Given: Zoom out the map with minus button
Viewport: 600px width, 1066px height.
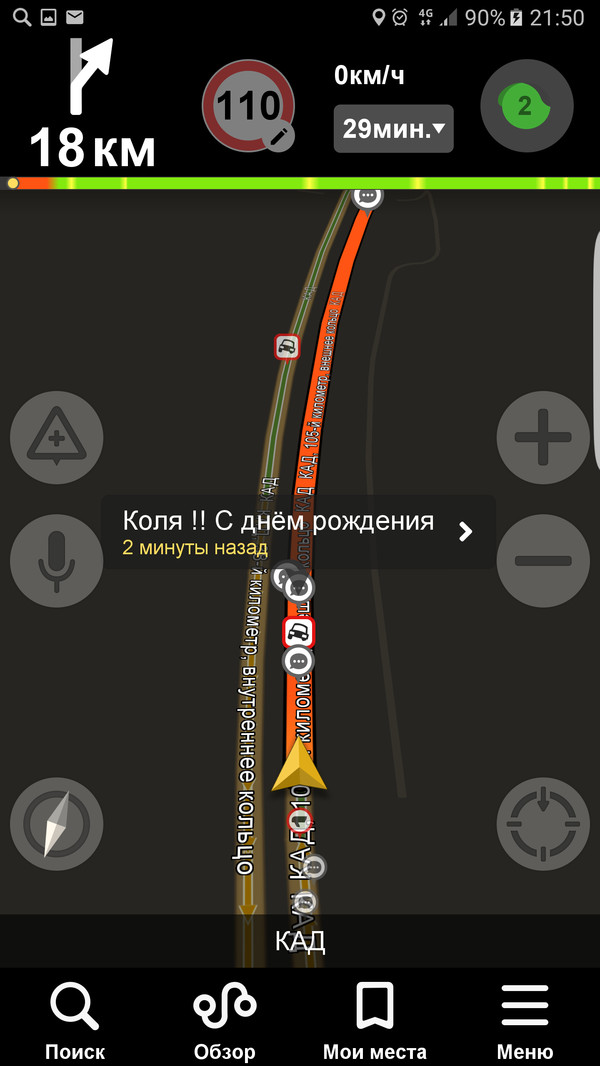Looking at the screenshot, I should (543, 561).
